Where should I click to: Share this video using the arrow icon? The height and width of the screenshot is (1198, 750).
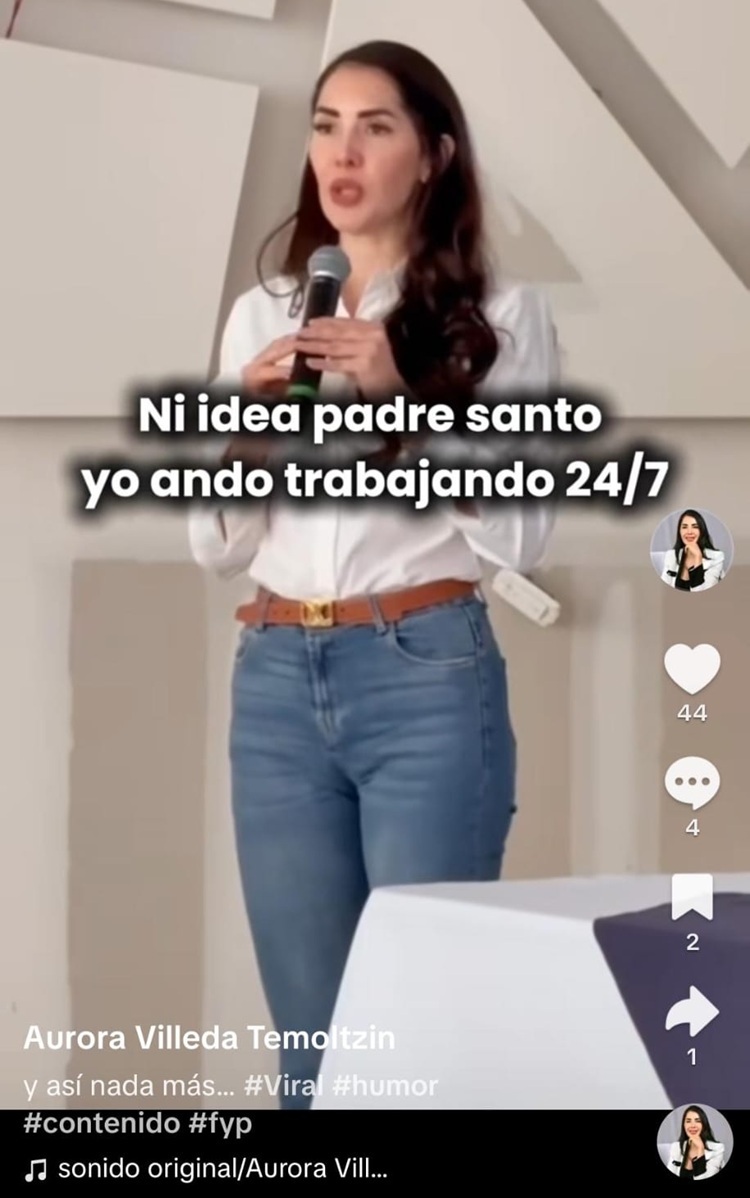point(692,1011)
